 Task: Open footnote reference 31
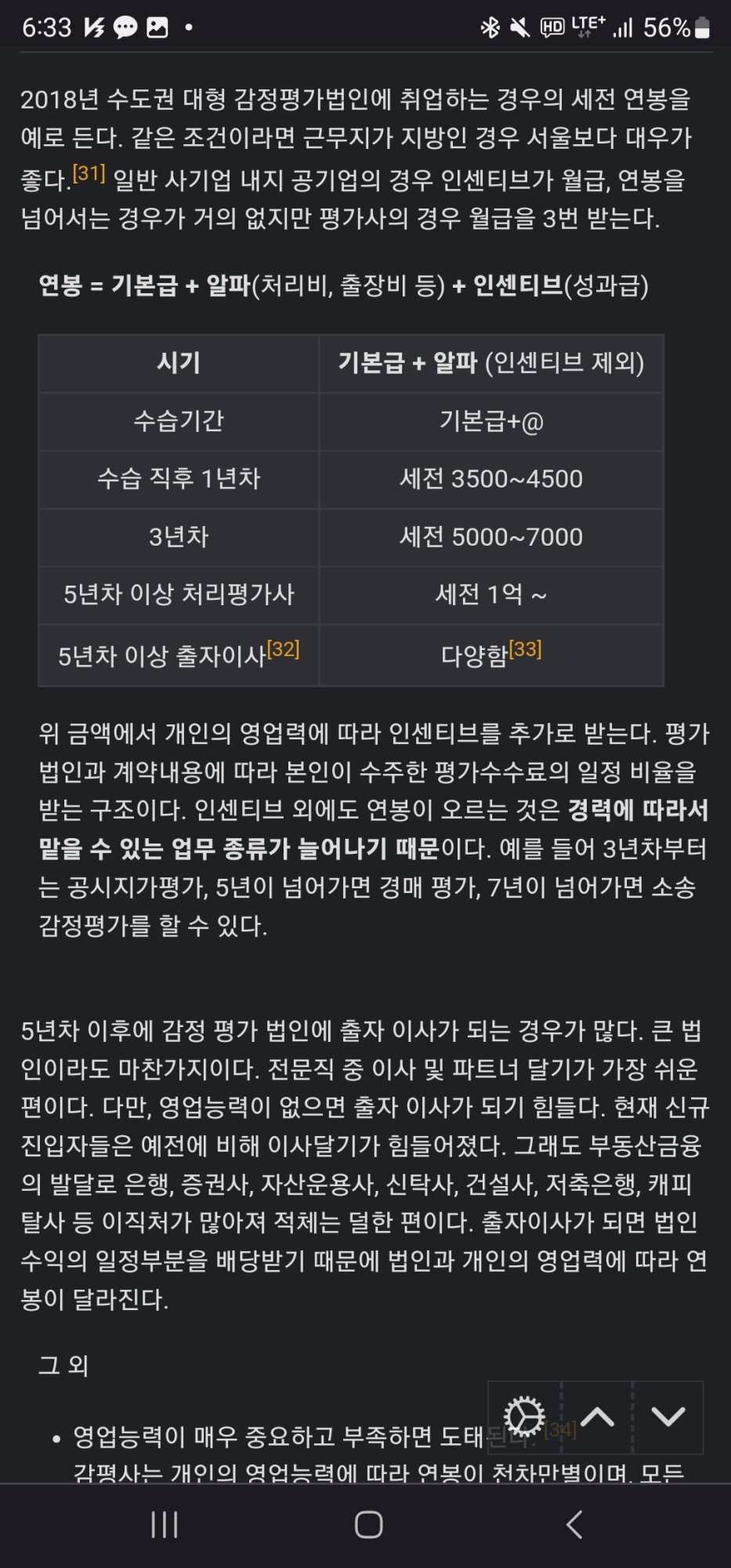[x=89, y=173]
